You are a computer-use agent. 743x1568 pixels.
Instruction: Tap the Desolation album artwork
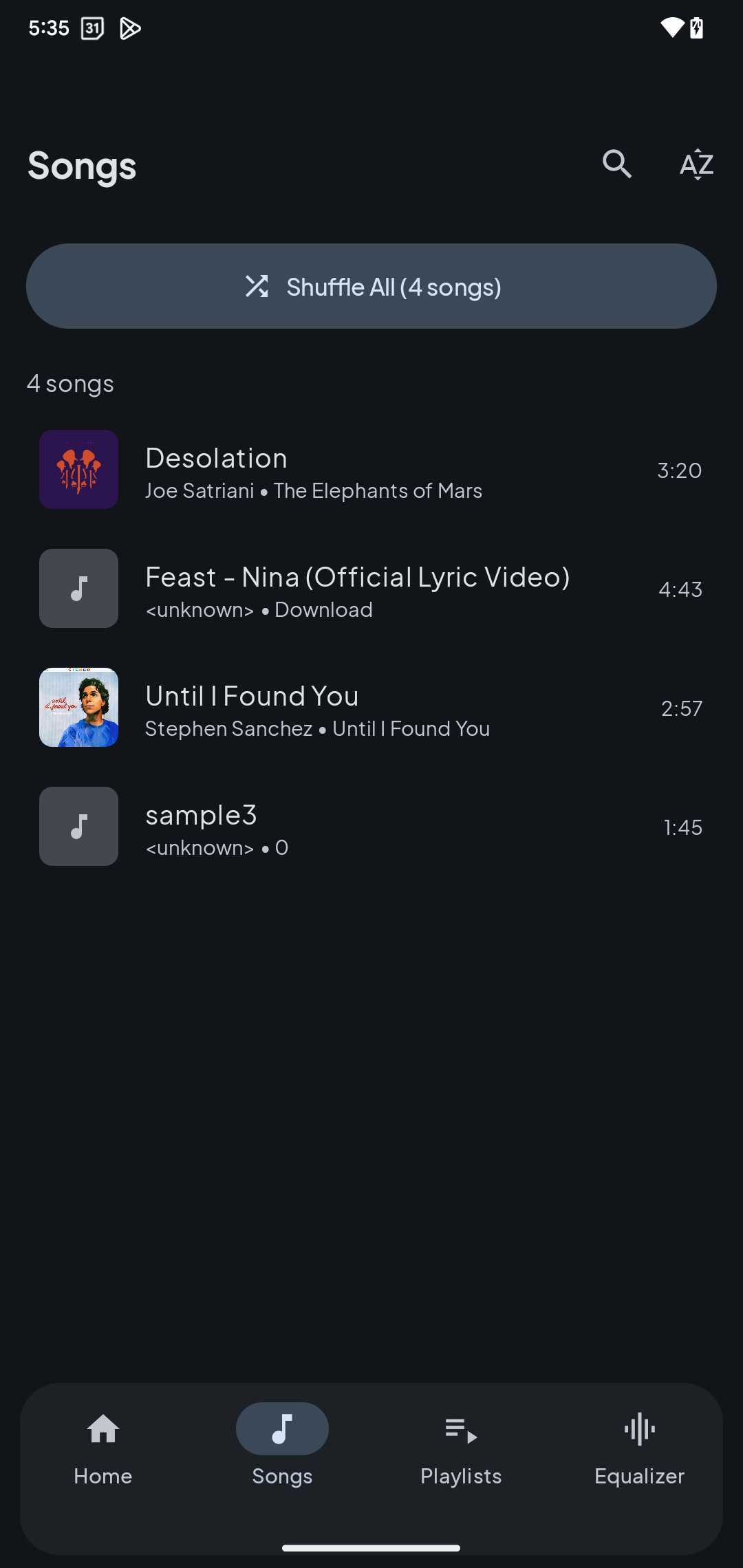coord(78,470)
